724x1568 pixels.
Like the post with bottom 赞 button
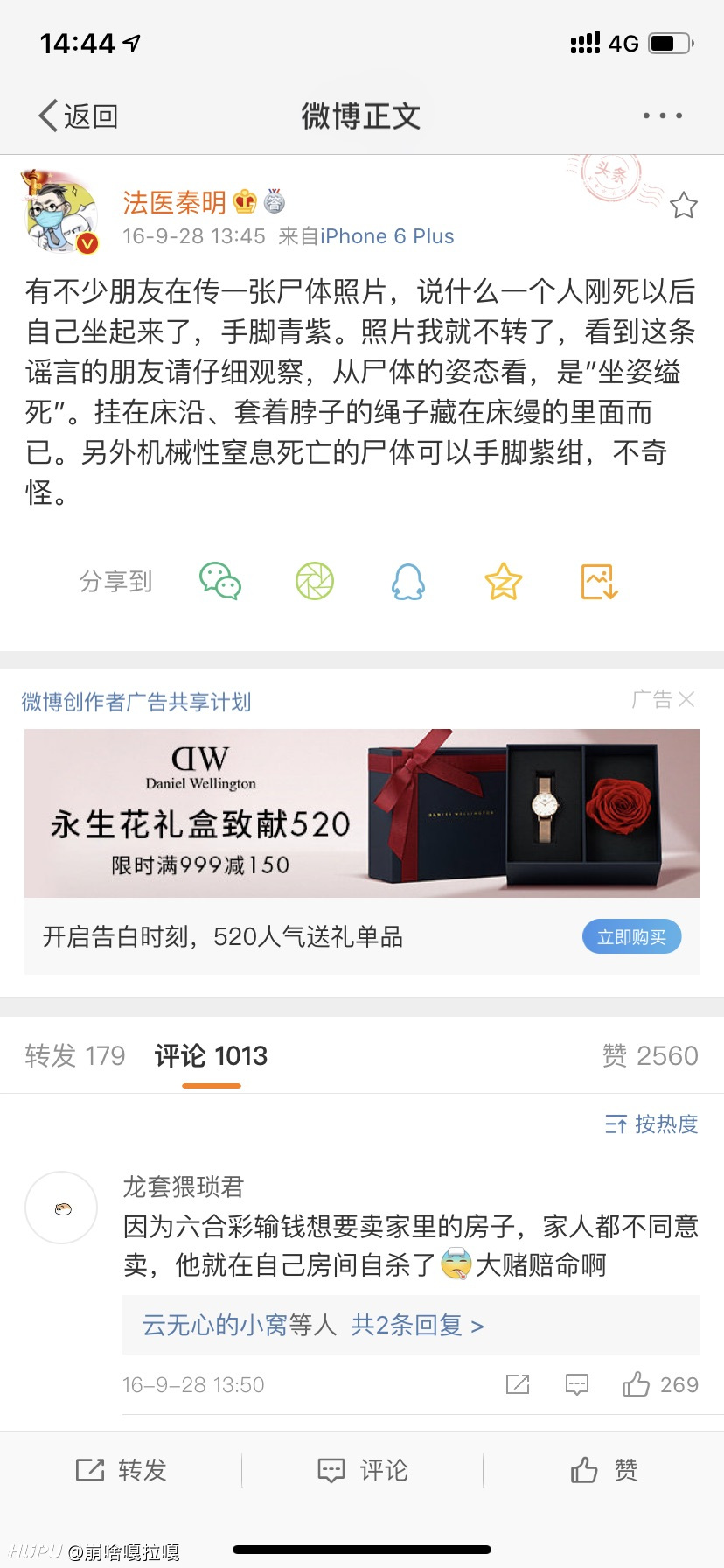pyautogui.click(x=603, y=1470)
